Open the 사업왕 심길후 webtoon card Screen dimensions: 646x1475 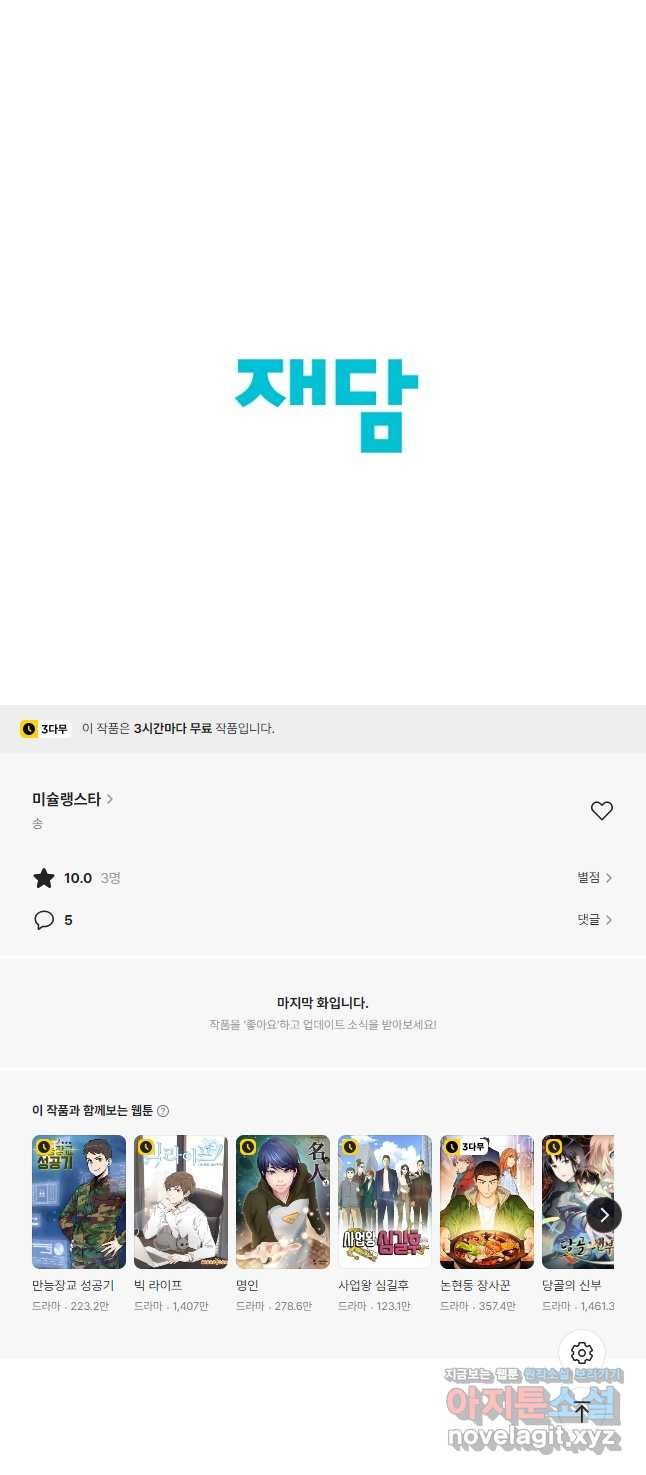385,1224
